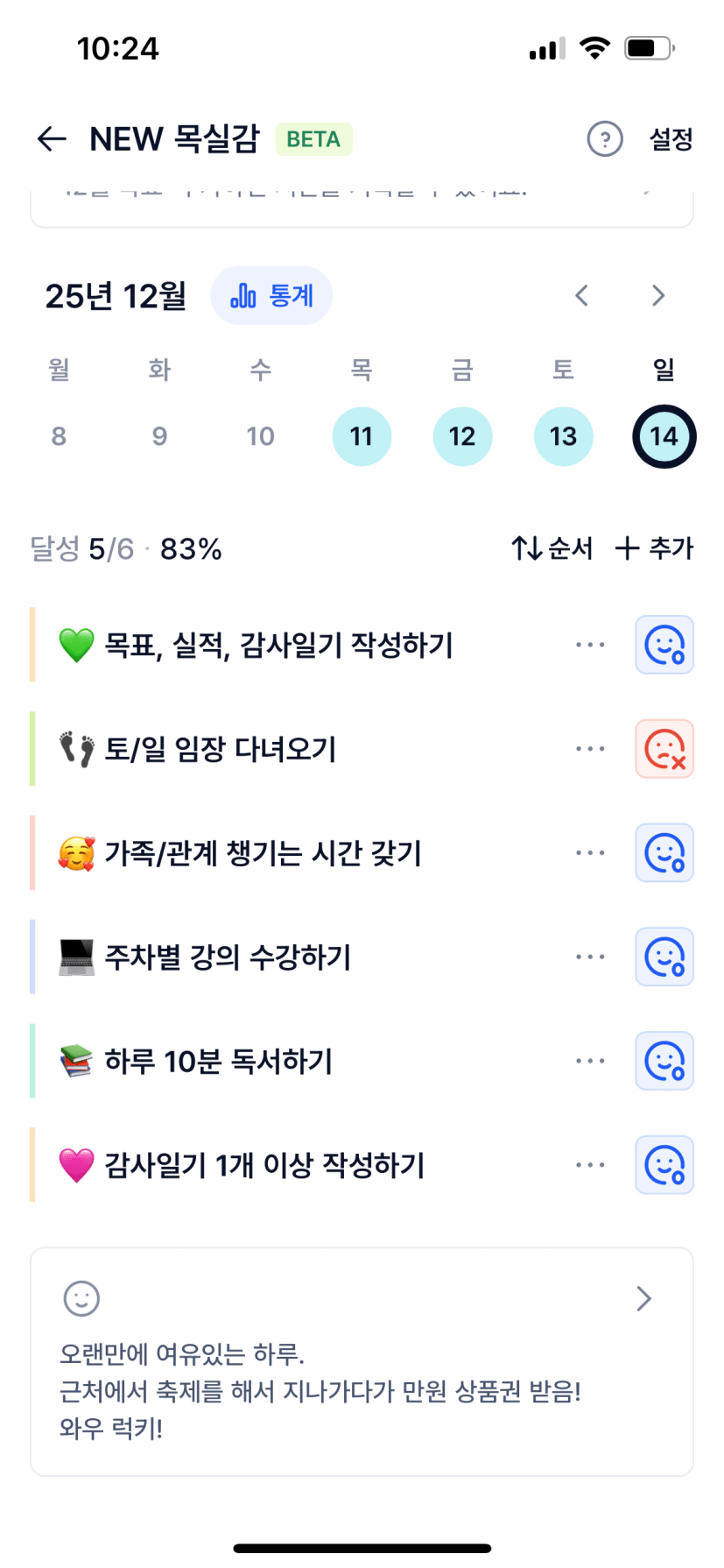
Task: Toggle status face for 토/일 임장 다녀오기
Action: click(x=664, y=749)
